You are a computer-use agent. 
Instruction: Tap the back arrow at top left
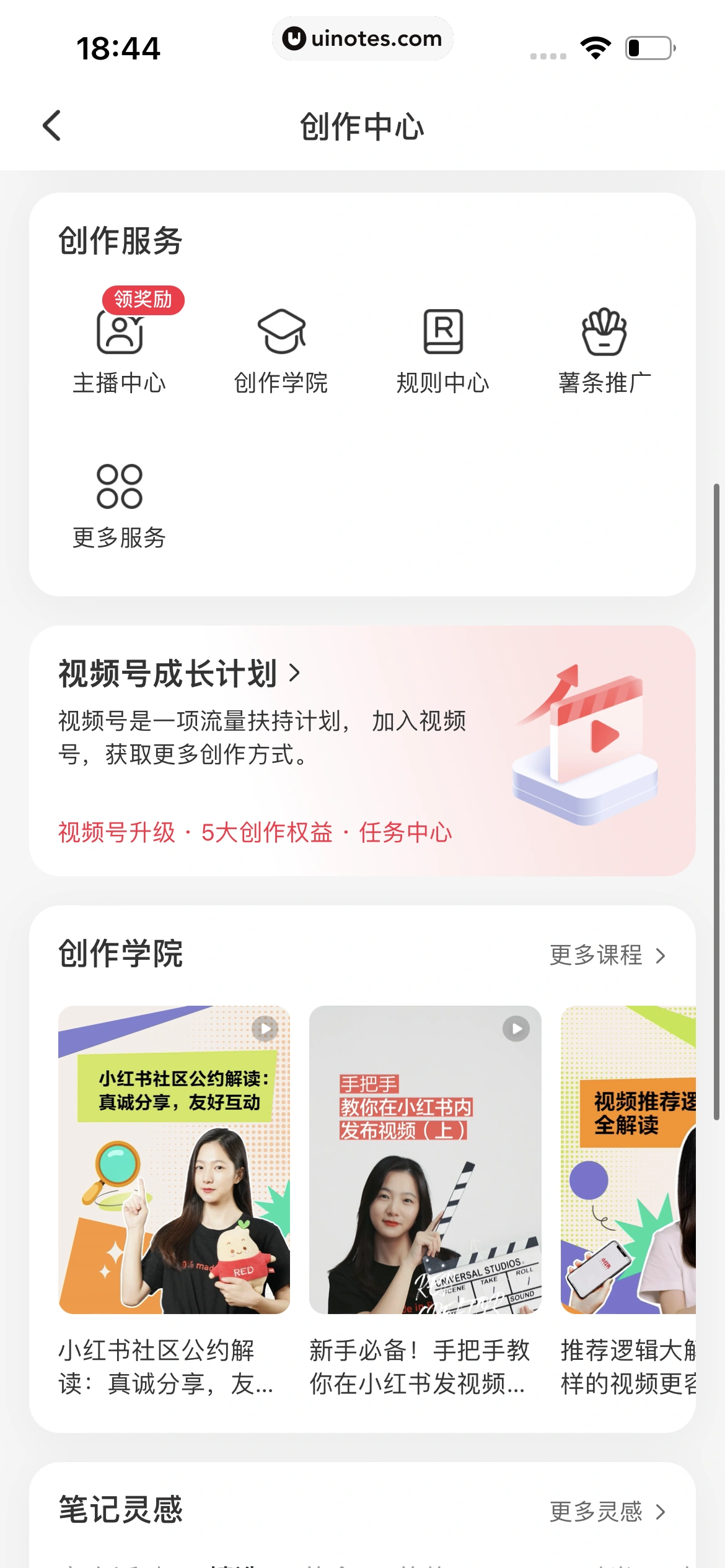click(51, 125)
